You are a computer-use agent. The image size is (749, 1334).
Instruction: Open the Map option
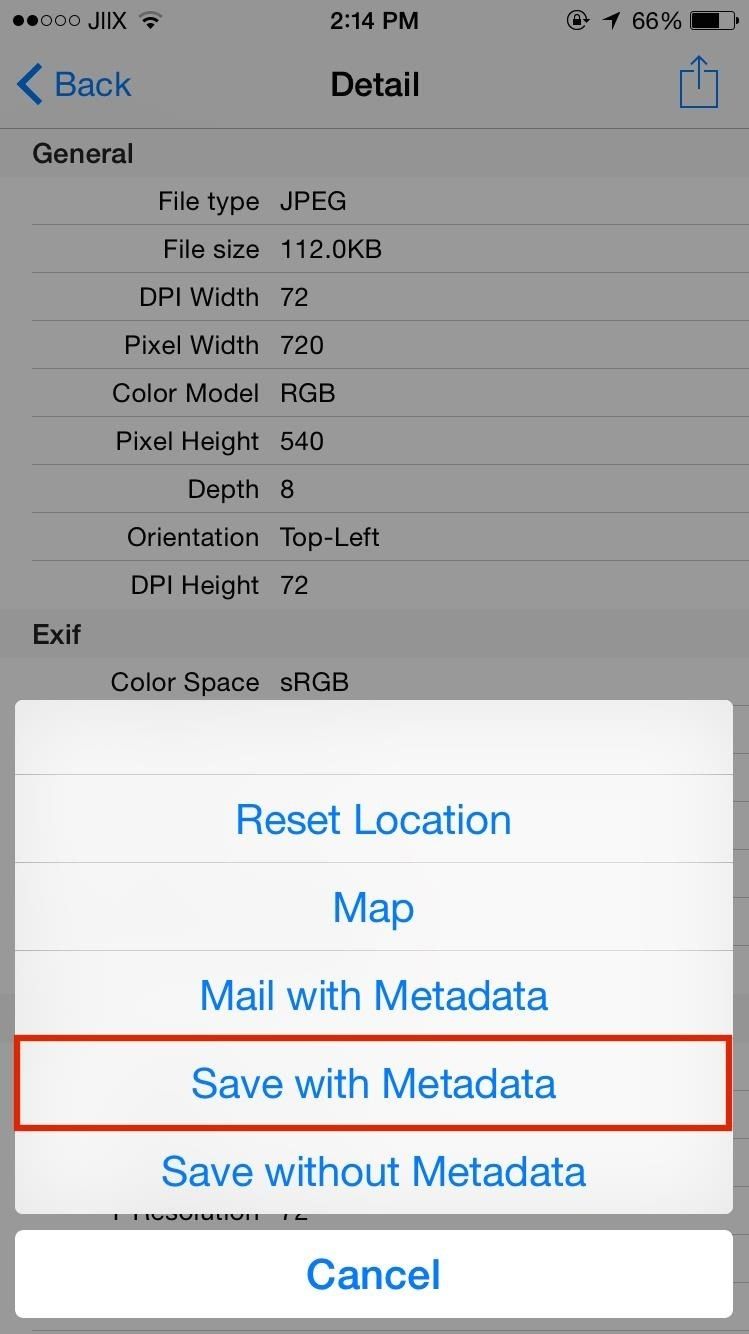[373, 908]
